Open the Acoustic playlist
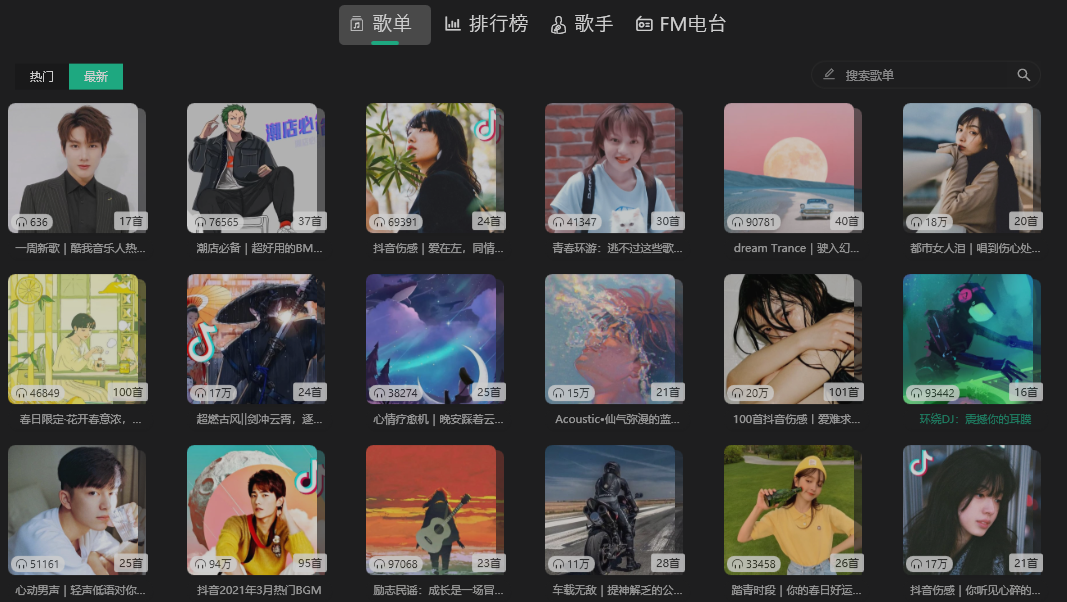The height and width of the screenshot is (602, 1067). (610, 339)
